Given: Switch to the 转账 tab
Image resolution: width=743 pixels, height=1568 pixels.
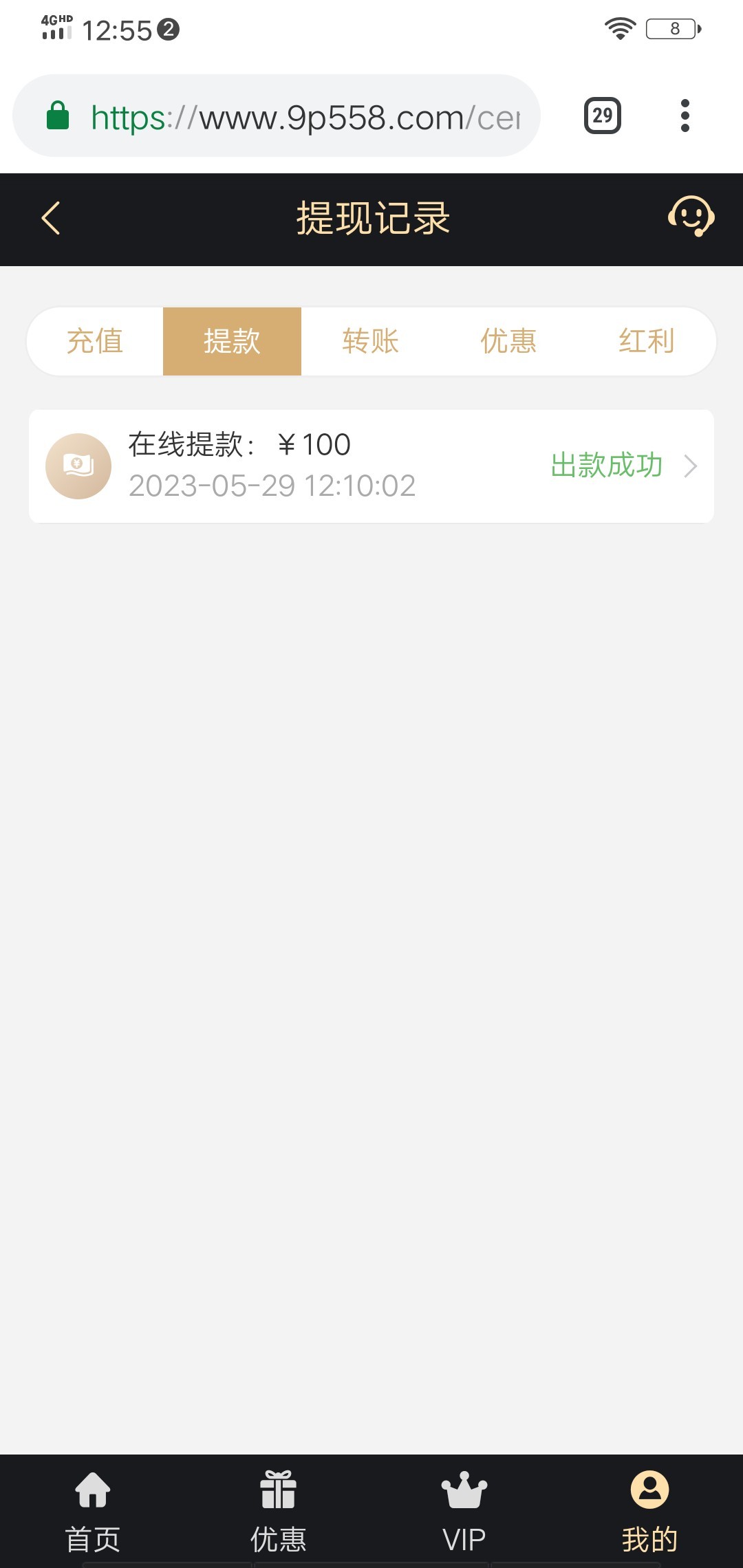Looking at the screenshot, I should coord(371,341).
